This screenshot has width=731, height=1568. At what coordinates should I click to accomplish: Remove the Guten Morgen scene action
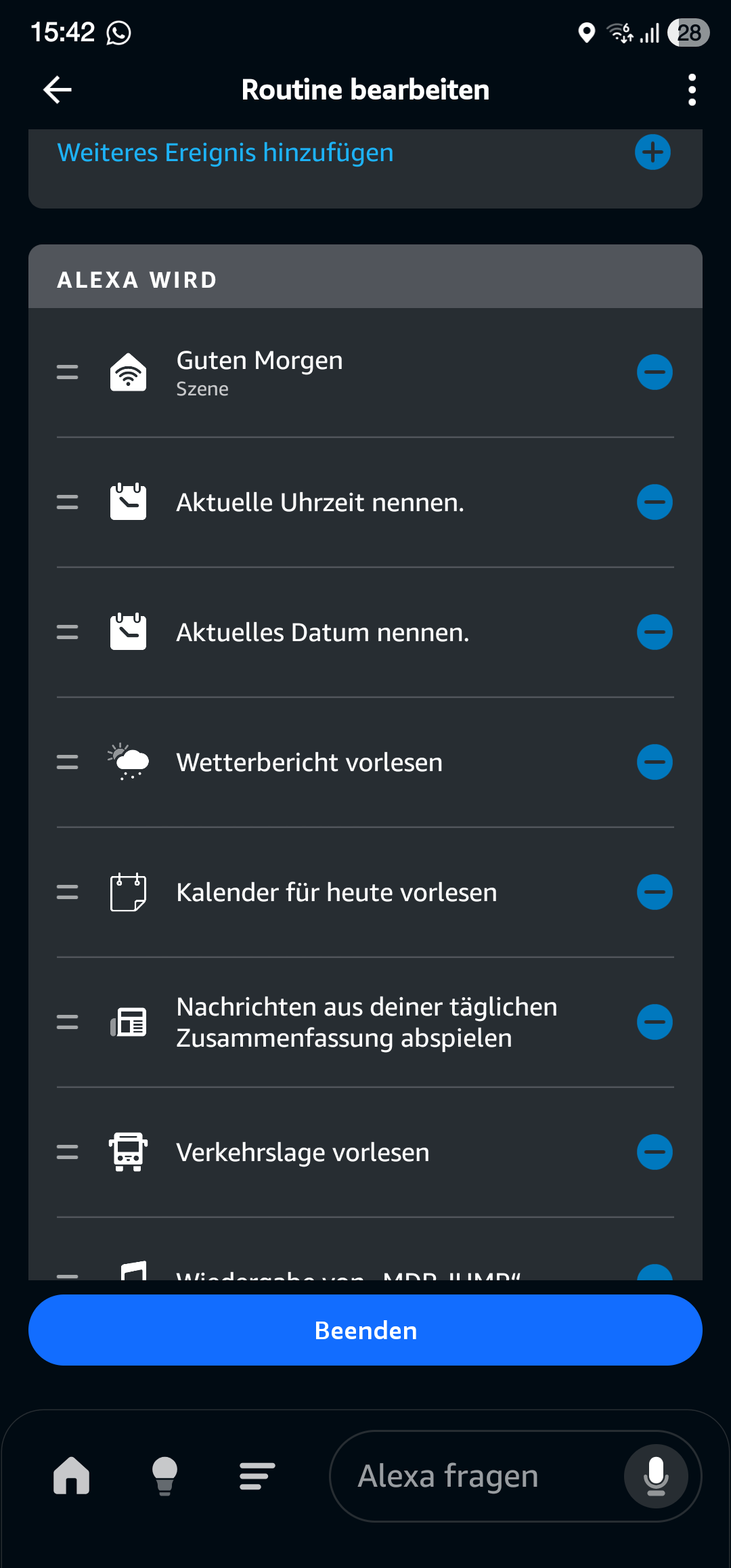tap(655, 372)
